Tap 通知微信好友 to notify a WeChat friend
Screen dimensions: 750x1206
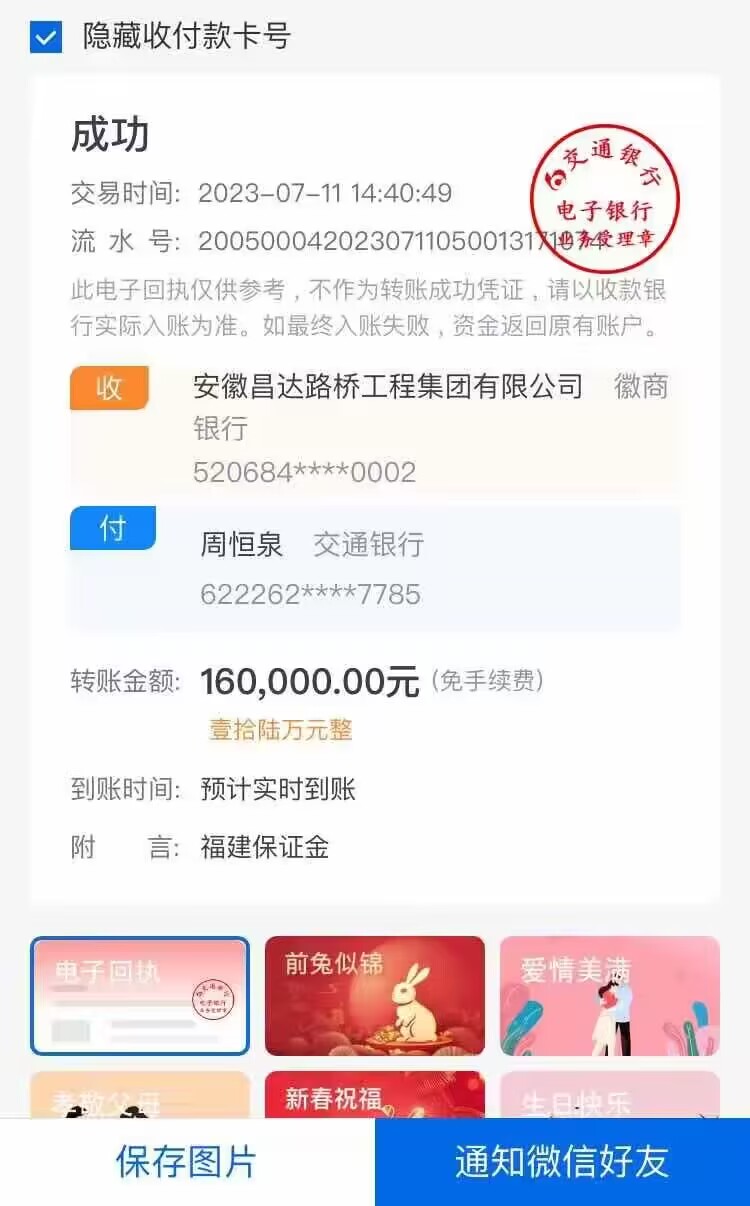[562, 1162]
